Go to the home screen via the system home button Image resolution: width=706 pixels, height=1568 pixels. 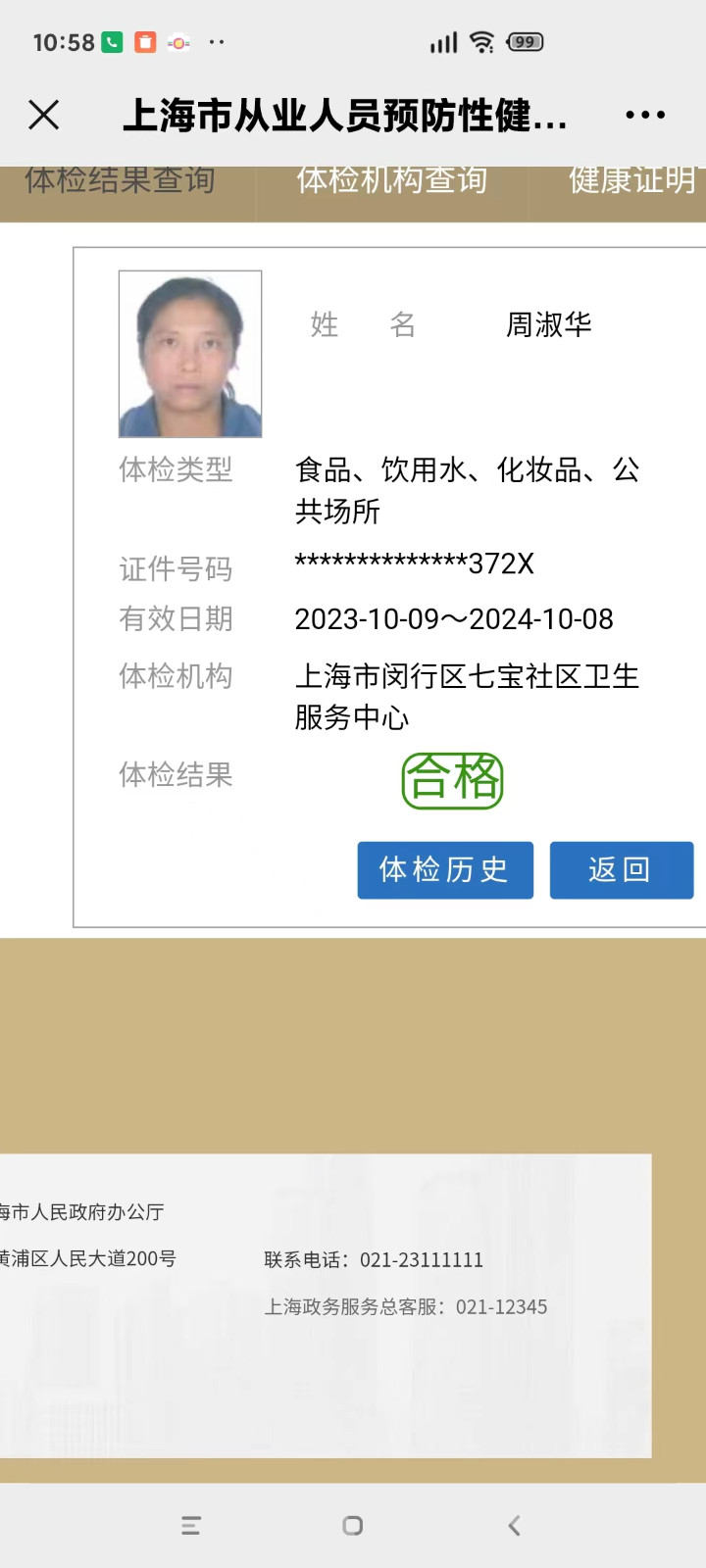tap(353, 1525)
